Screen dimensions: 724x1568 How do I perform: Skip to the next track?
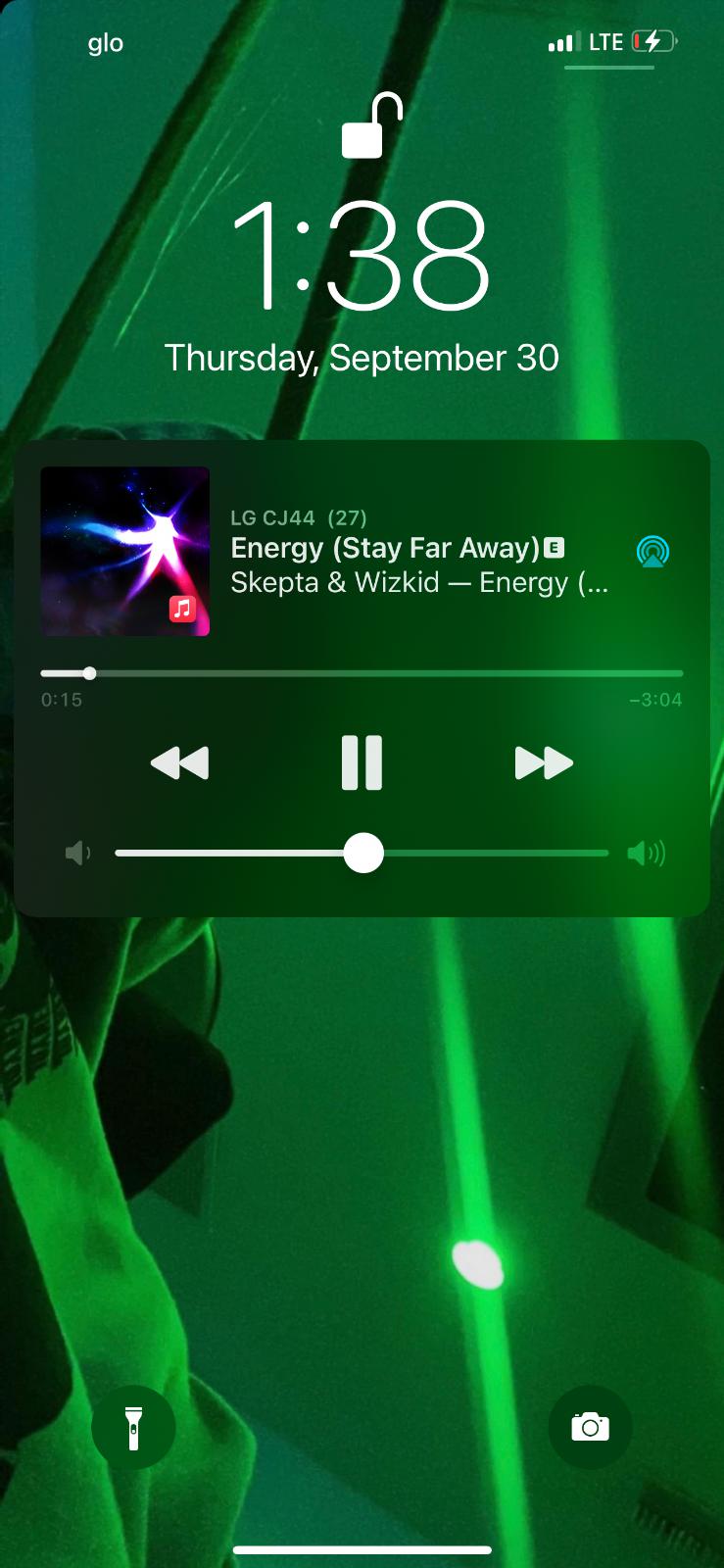tap(543, 762)
